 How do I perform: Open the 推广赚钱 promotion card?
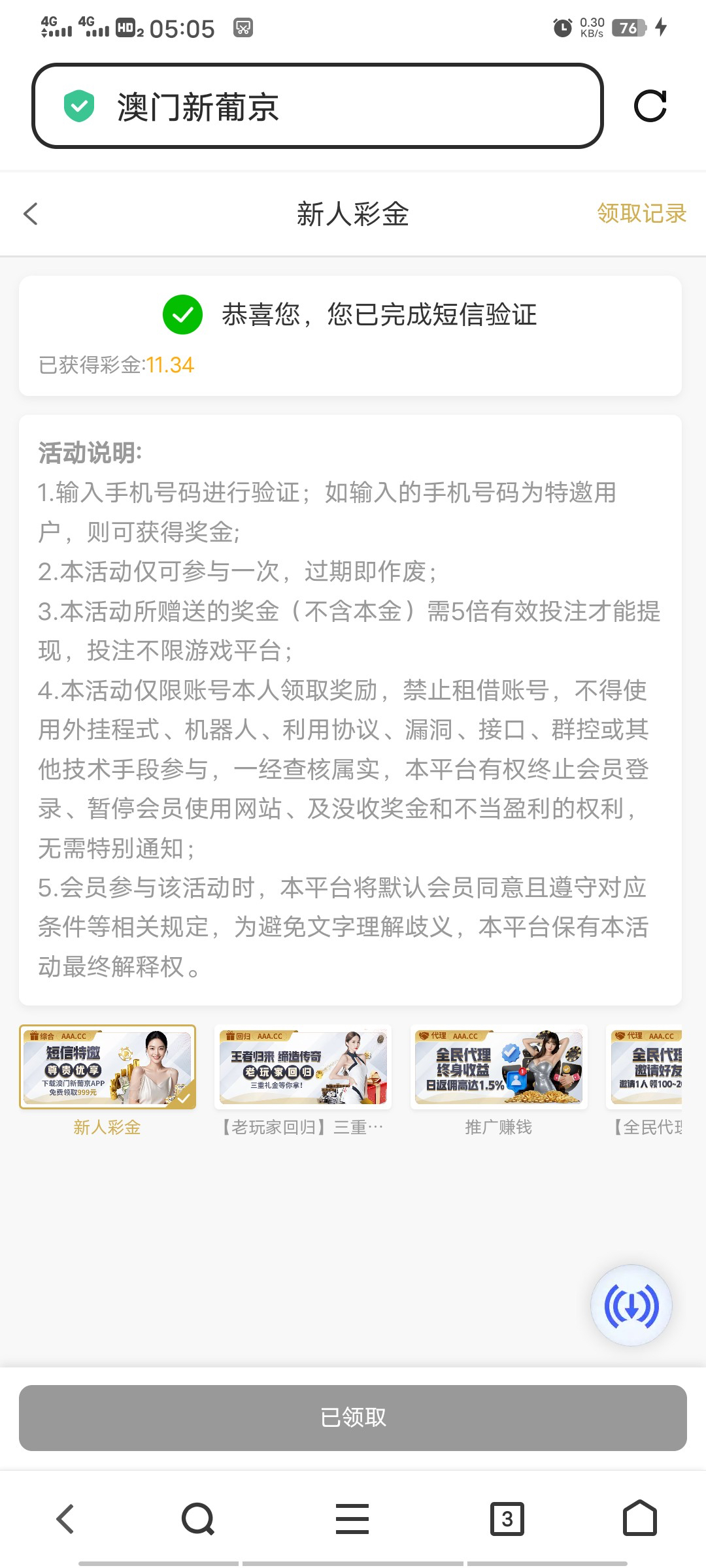coord(498,1068)
